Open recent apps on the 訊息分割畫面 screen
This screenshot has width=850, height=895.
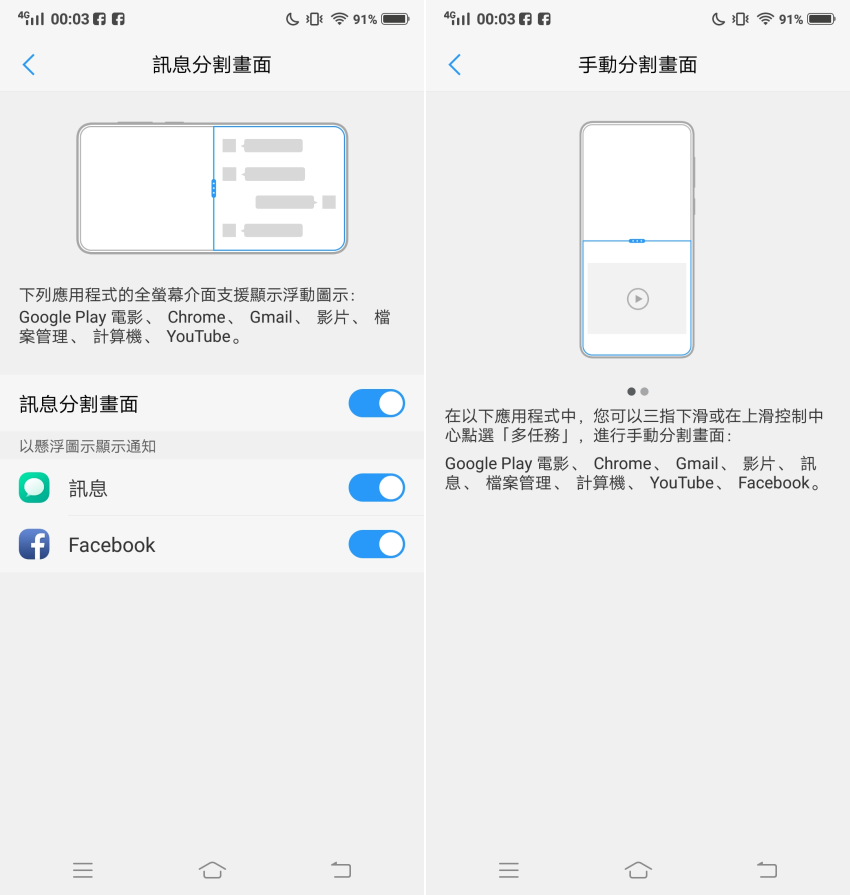coord(83,870)
